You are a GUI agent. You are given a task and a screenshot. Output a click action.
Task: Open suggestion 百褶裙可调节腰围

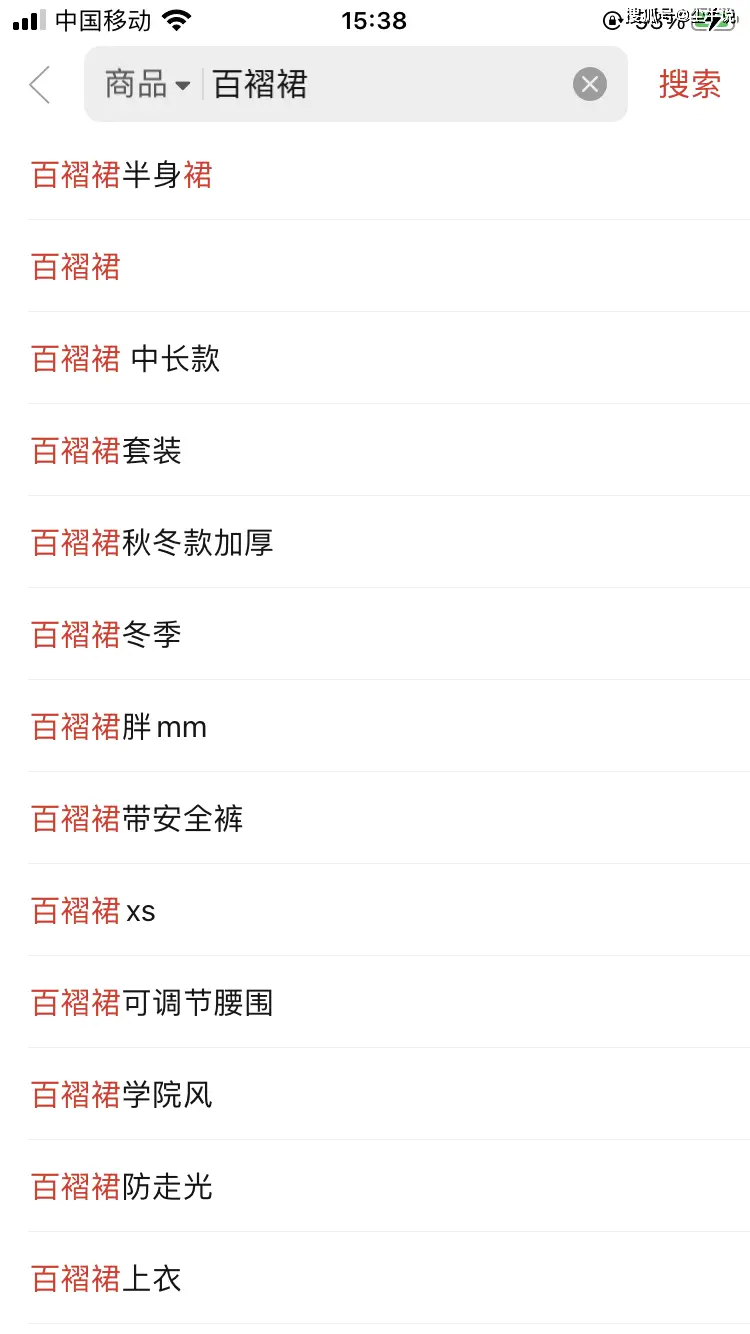(152, 1003)
